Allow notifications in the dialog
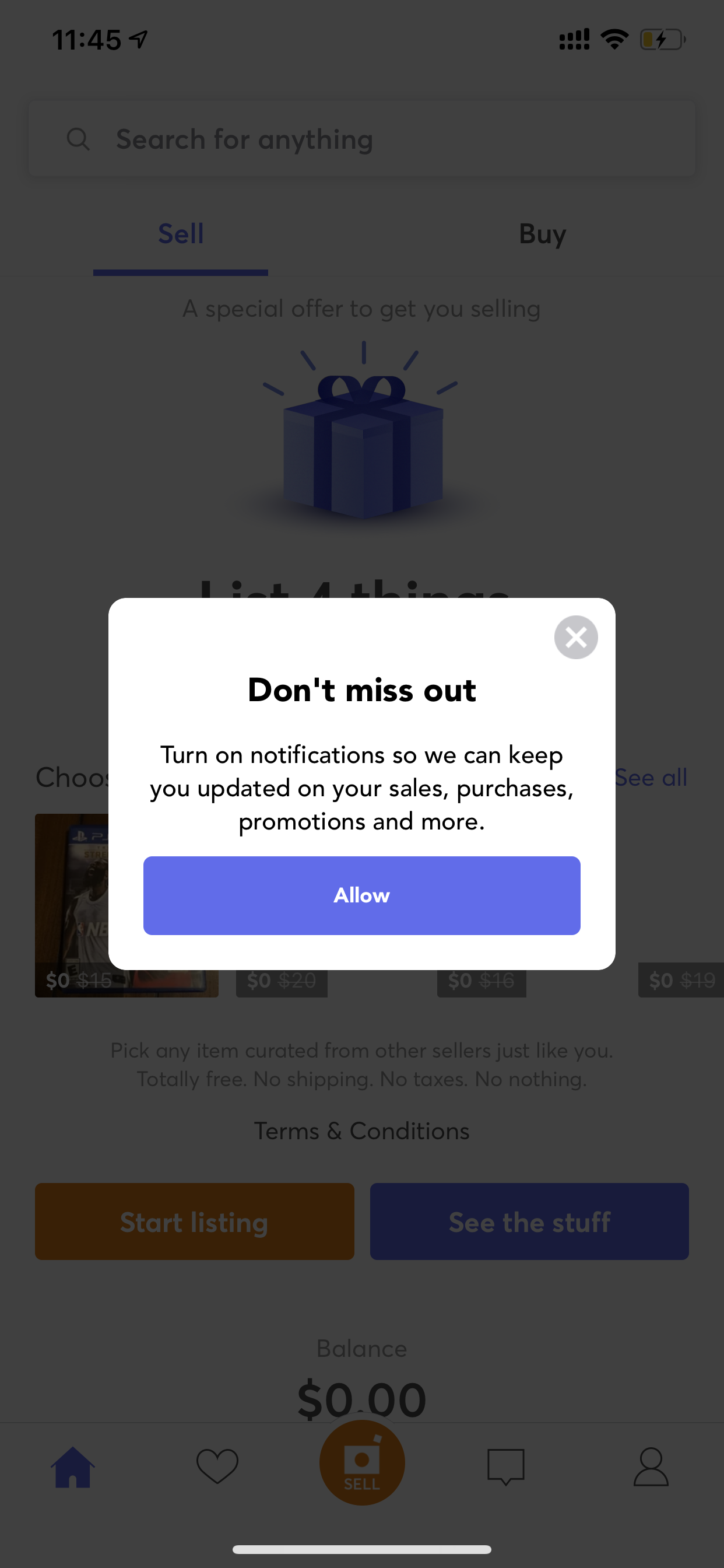The width and height of the screenshot is (724, 1568). (x=361, y=895)
